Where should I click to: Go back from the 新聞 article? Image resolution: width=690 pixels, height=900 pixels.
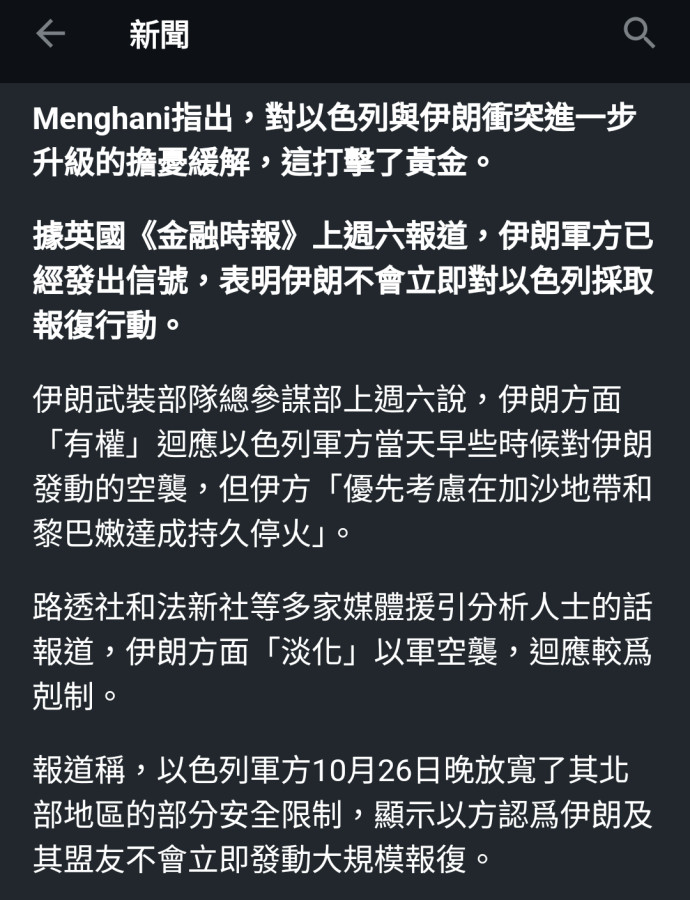pyautogui.click(x=50, y=34)
